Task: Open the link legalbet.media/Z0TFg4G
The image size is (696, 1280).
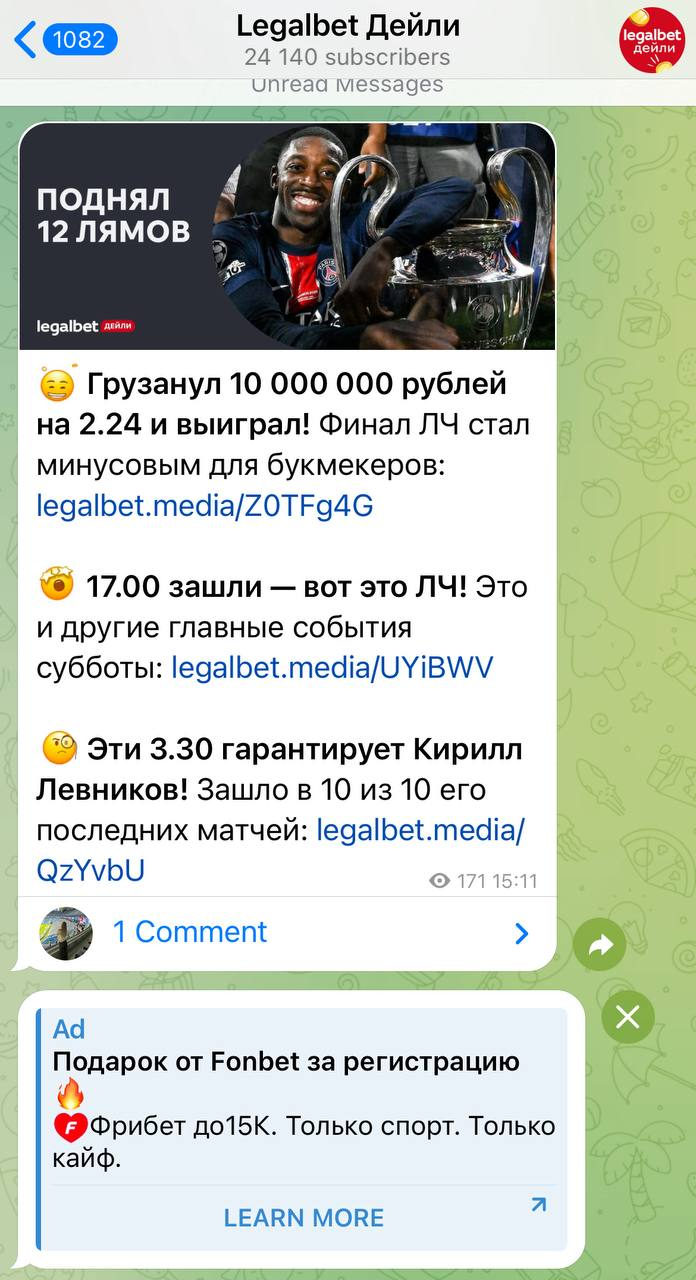Action: pyautogui.click(x=205, y=506)
